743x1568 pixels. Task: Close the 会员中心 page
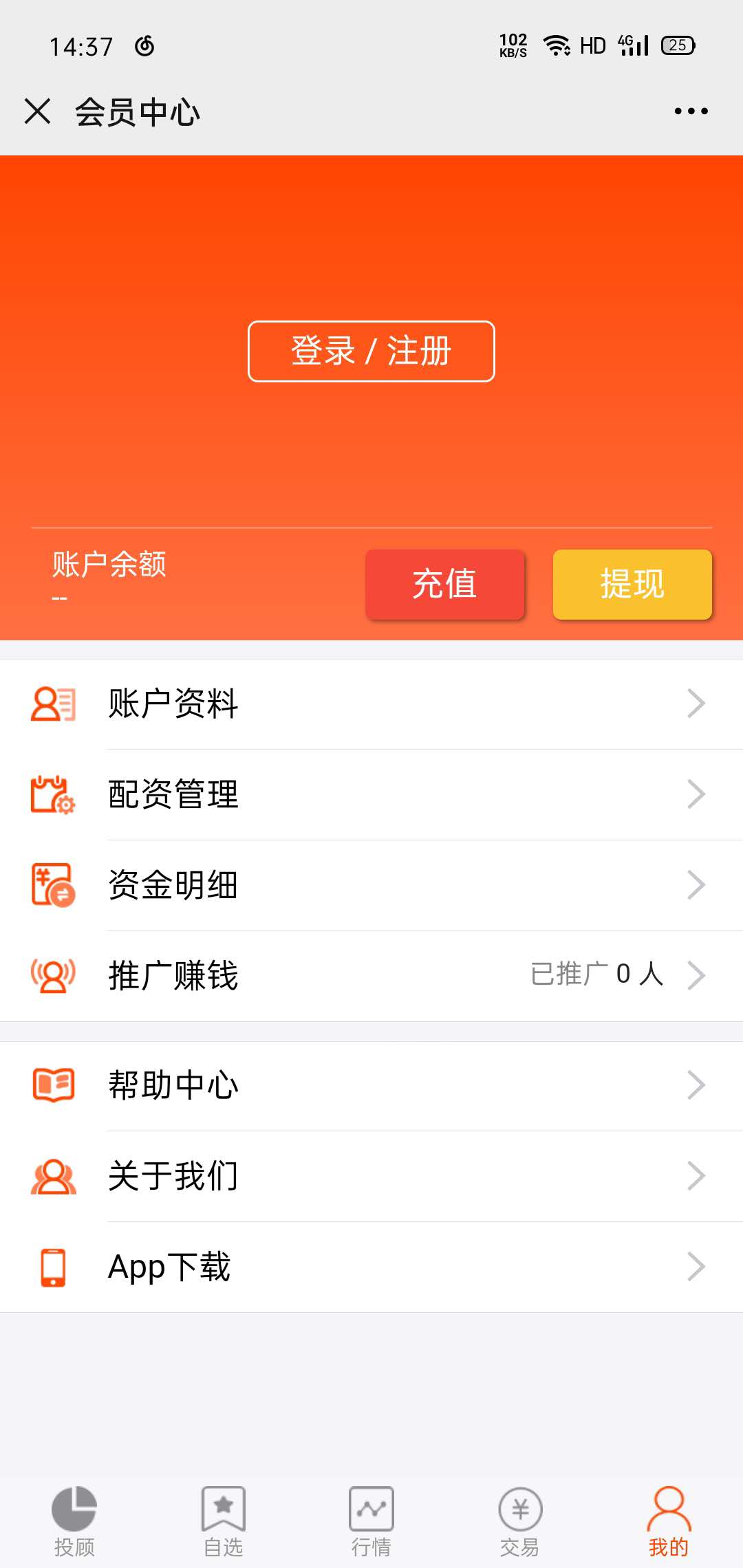point(38,111)
